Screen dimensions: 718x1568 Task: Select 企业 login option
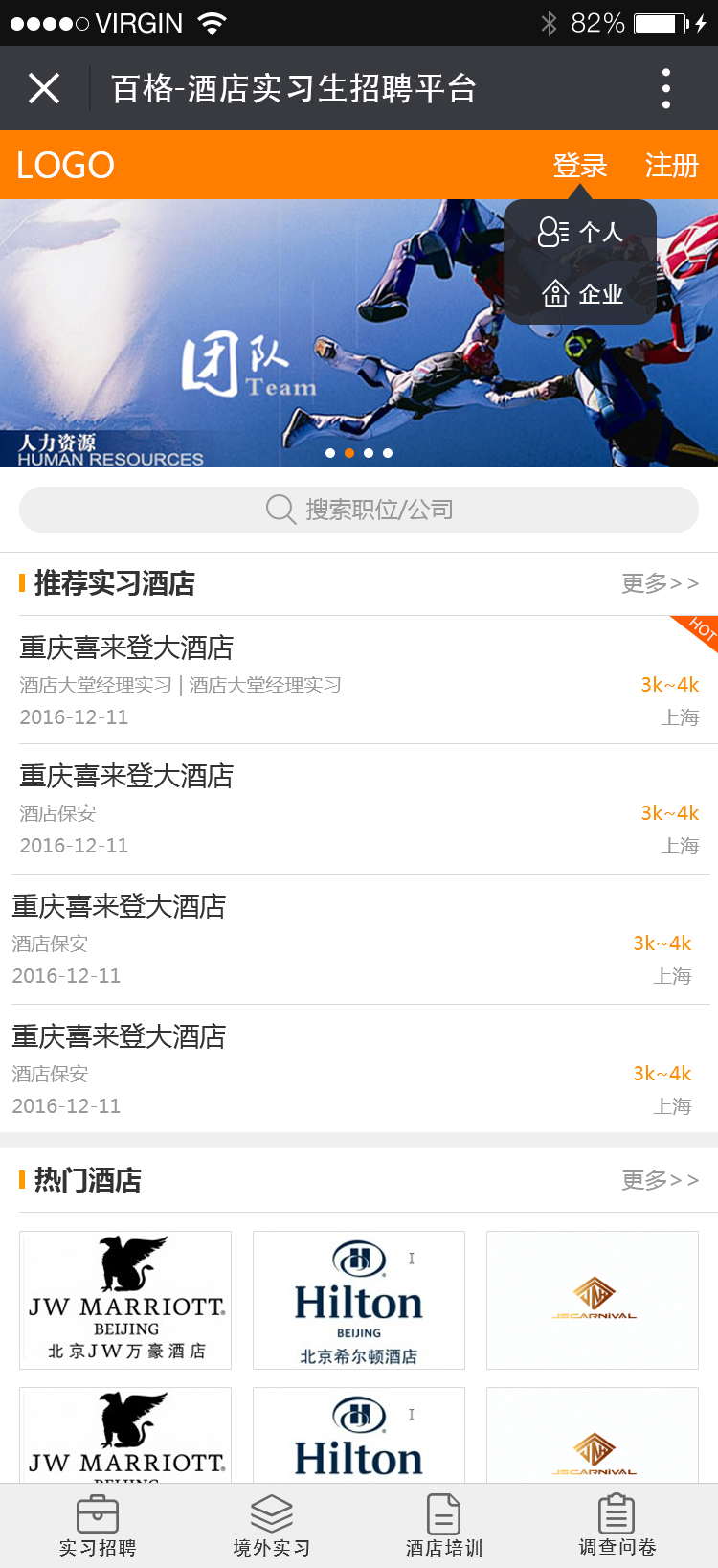click(582, 294)
